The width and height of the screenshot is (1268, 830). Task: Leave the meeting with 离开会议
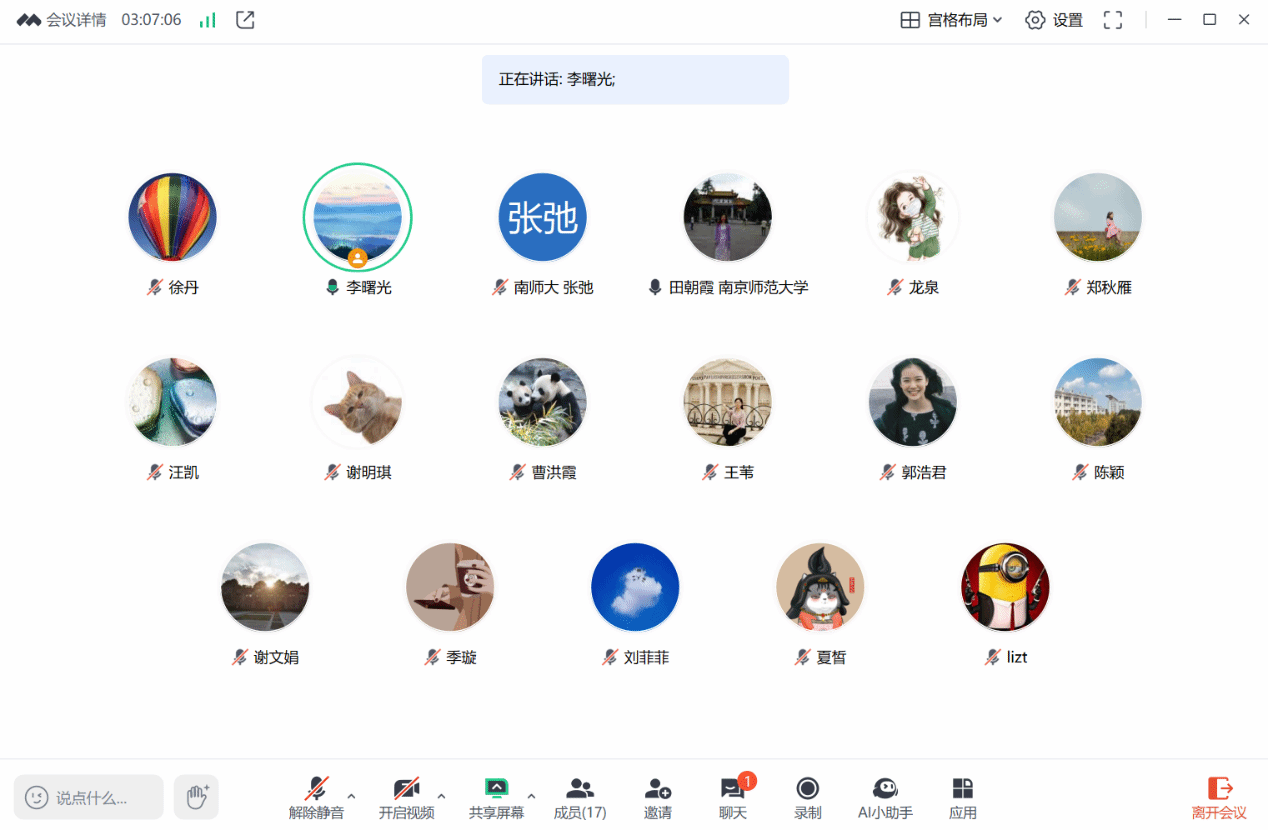1219,797
